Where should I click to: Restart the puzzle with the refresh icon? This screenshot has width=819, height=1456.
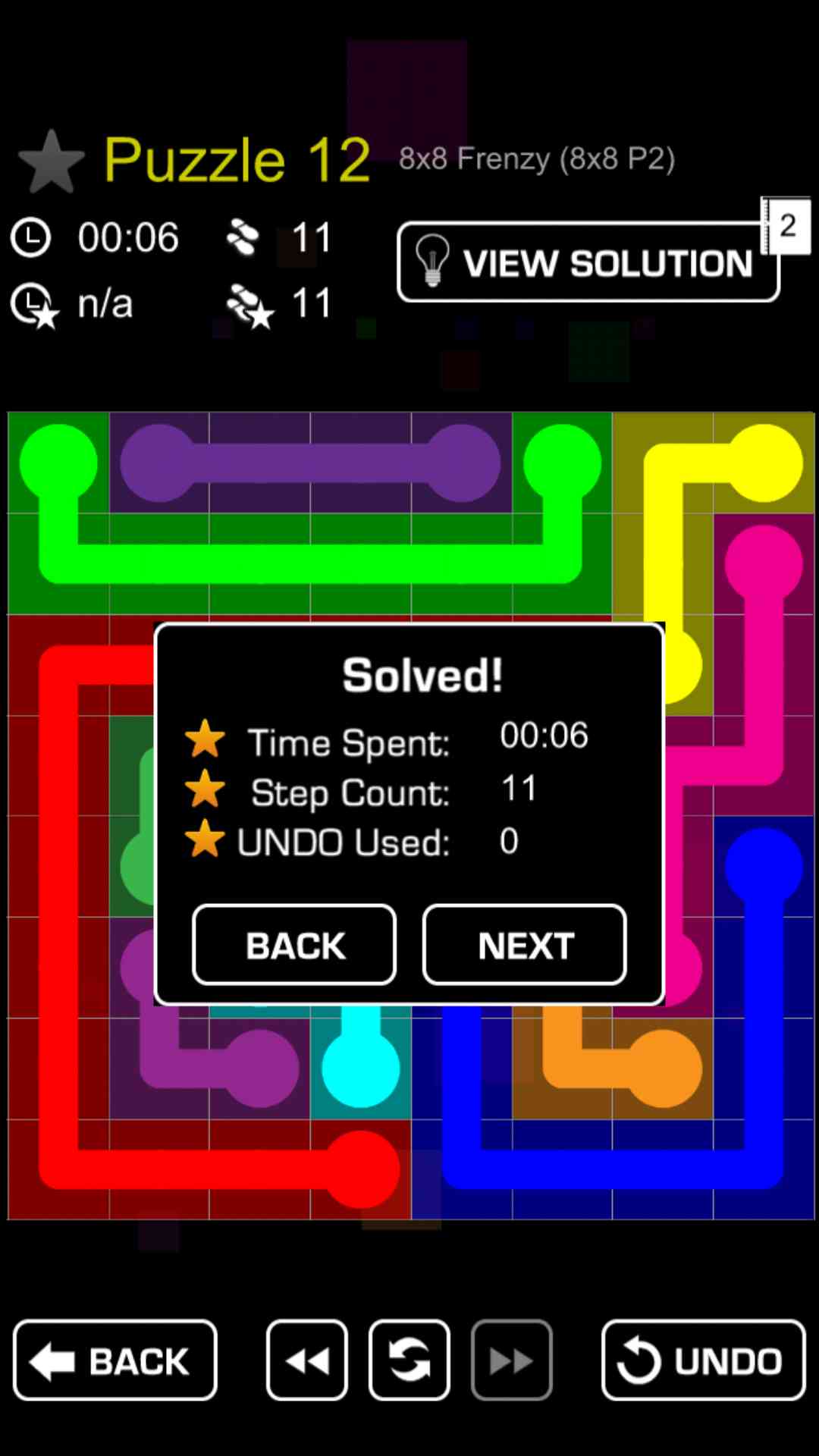pyautogui.click(x=409, y=1360)
